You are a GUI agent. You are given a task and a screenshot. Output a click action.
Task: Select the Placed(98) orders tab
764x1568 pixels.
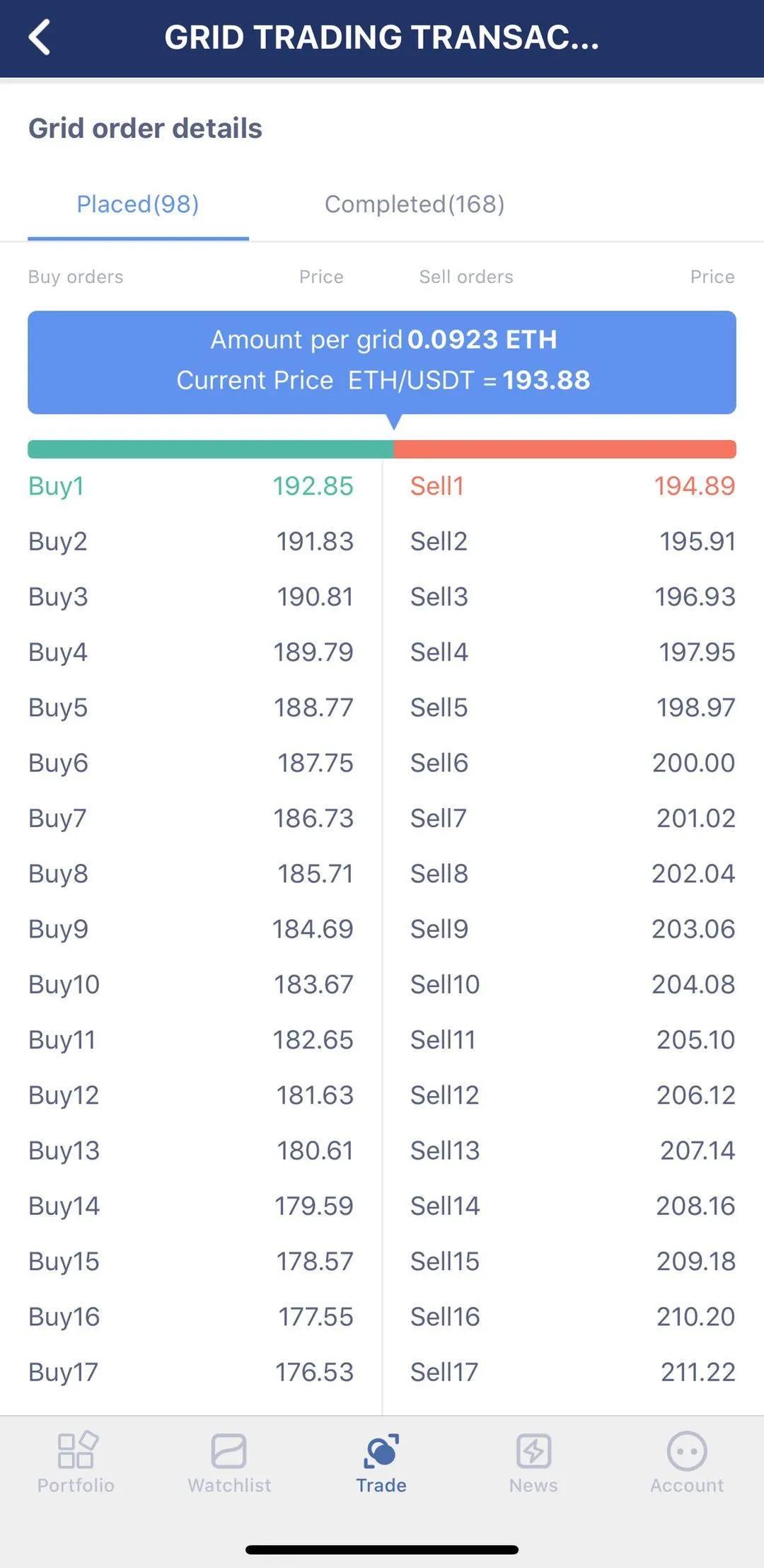(138, 204)
